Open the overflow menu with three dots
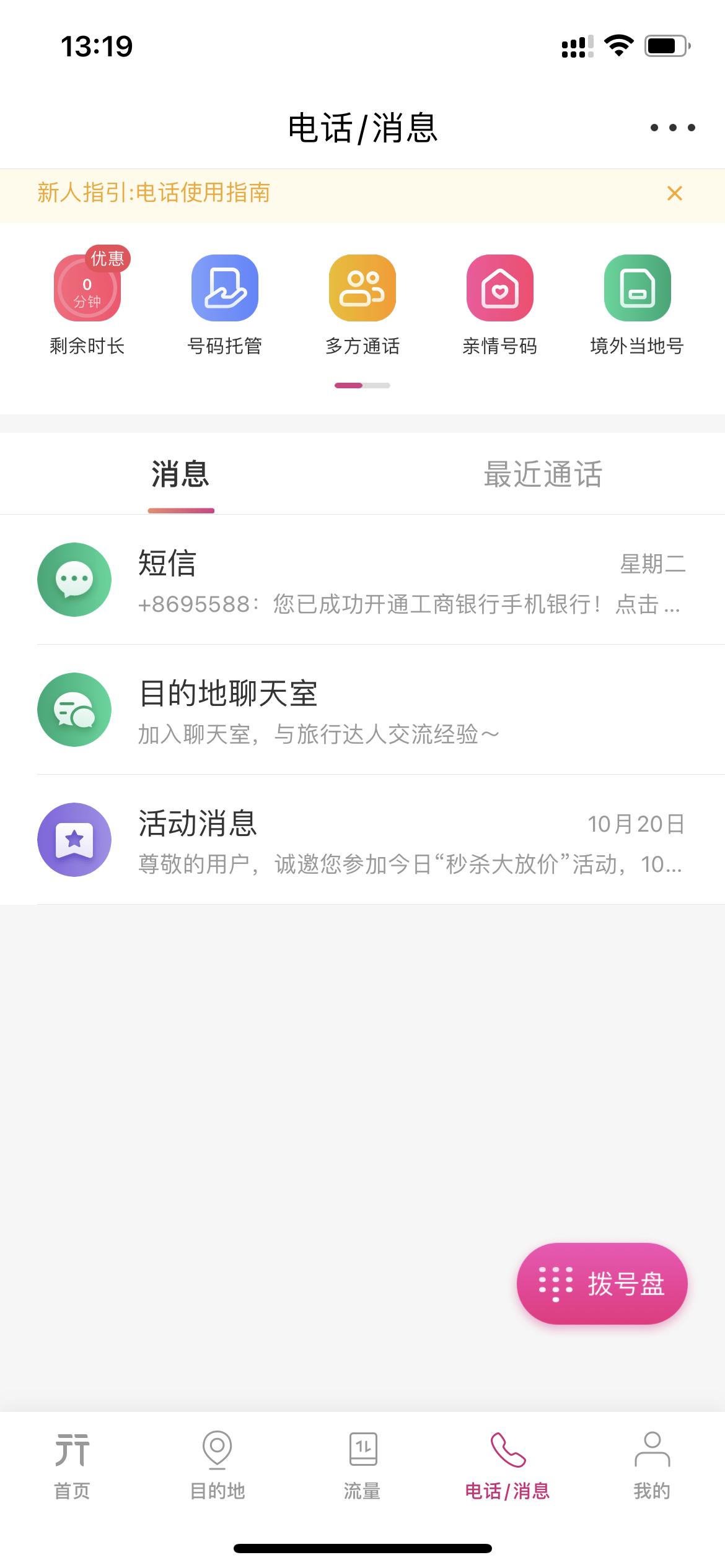The image size is (725, 1568). (x=668, y=128)
